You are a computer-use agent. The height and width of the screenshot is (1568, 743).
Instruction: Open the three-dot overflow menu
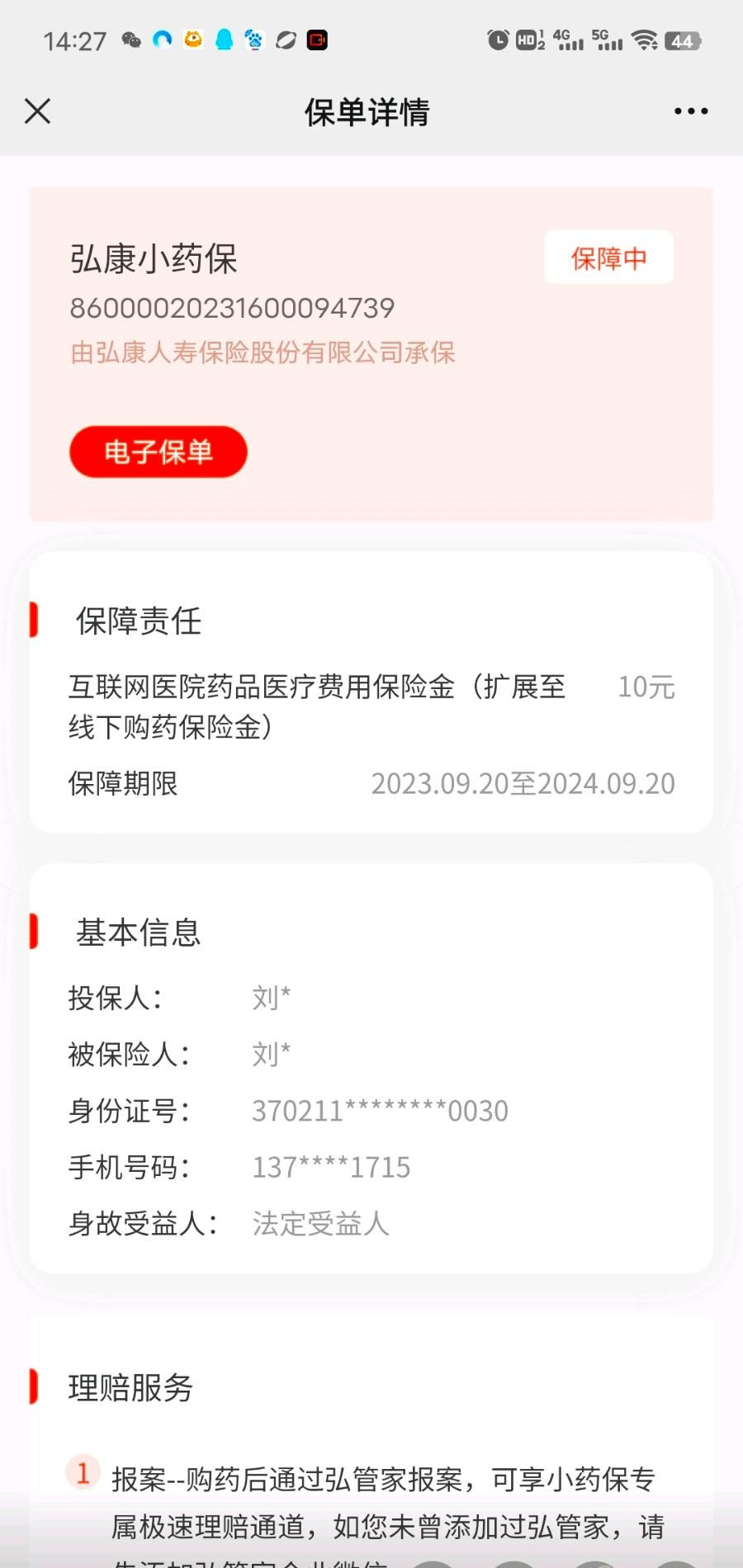tap(691, 111)
